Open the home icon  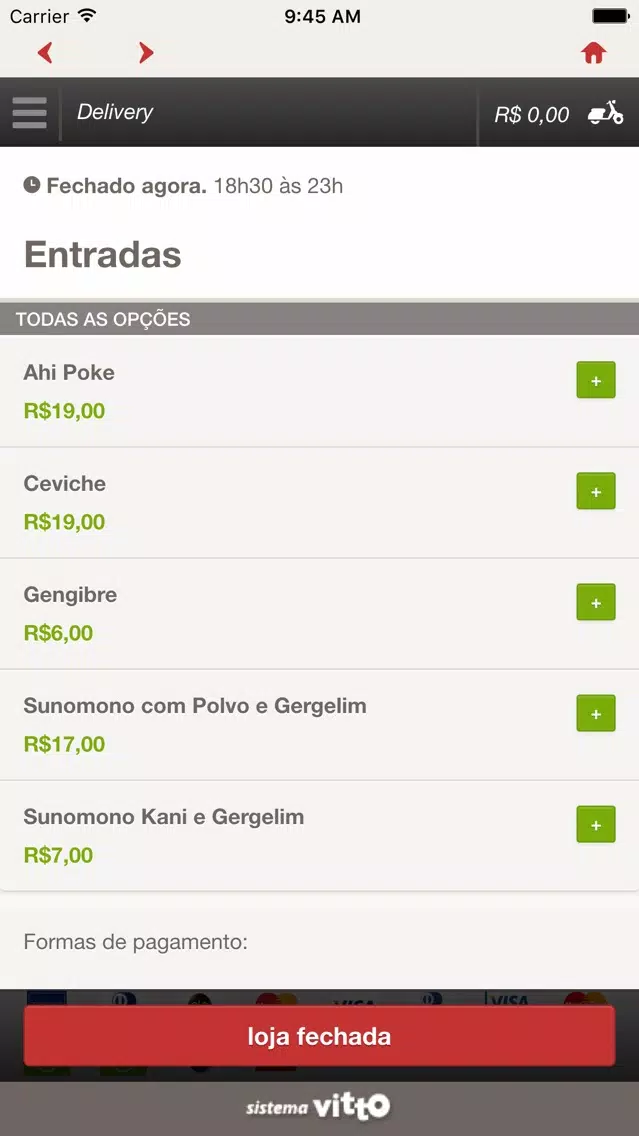click(x=593, y=52)
